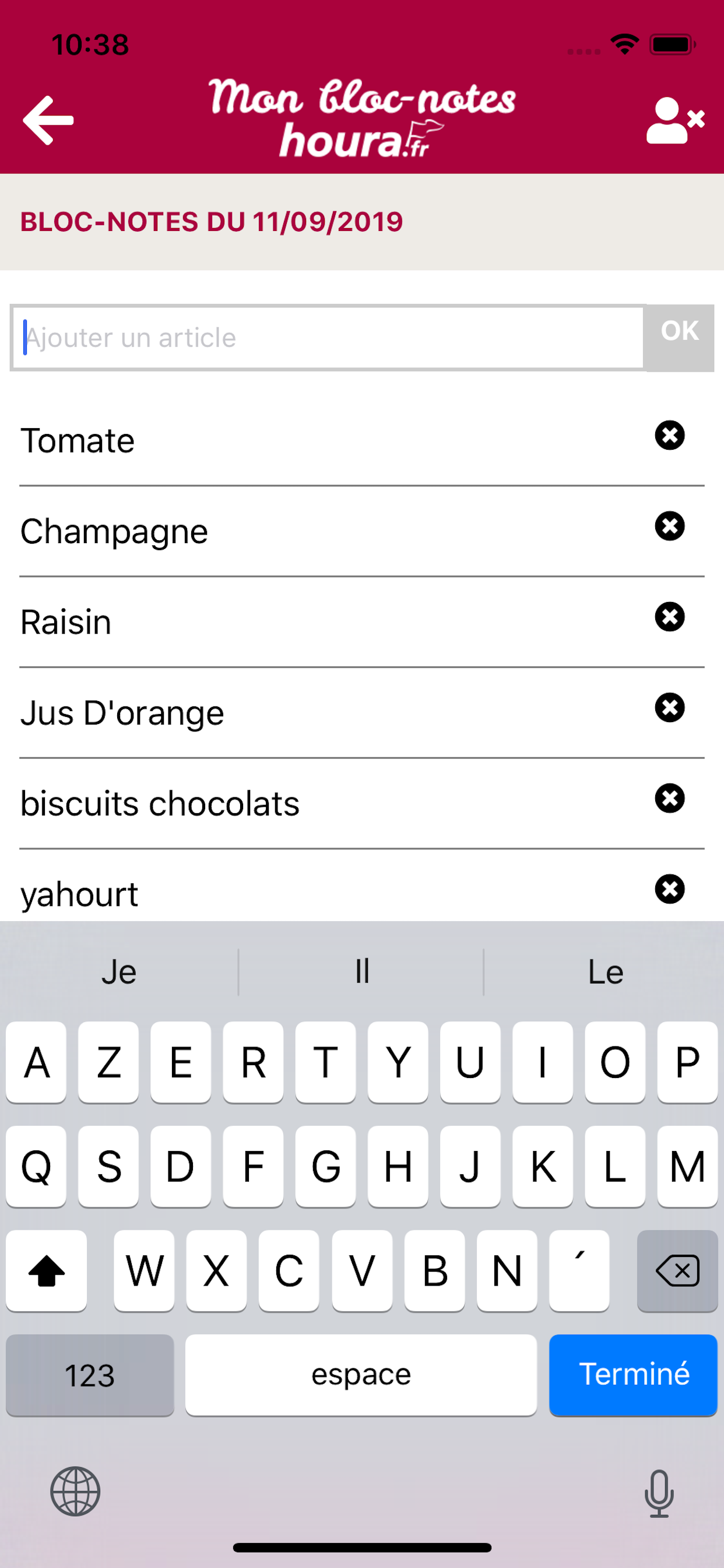Focus the 'Ajouter un article' field
This screenshot has height=1568, width=724.
coord(328,338)
